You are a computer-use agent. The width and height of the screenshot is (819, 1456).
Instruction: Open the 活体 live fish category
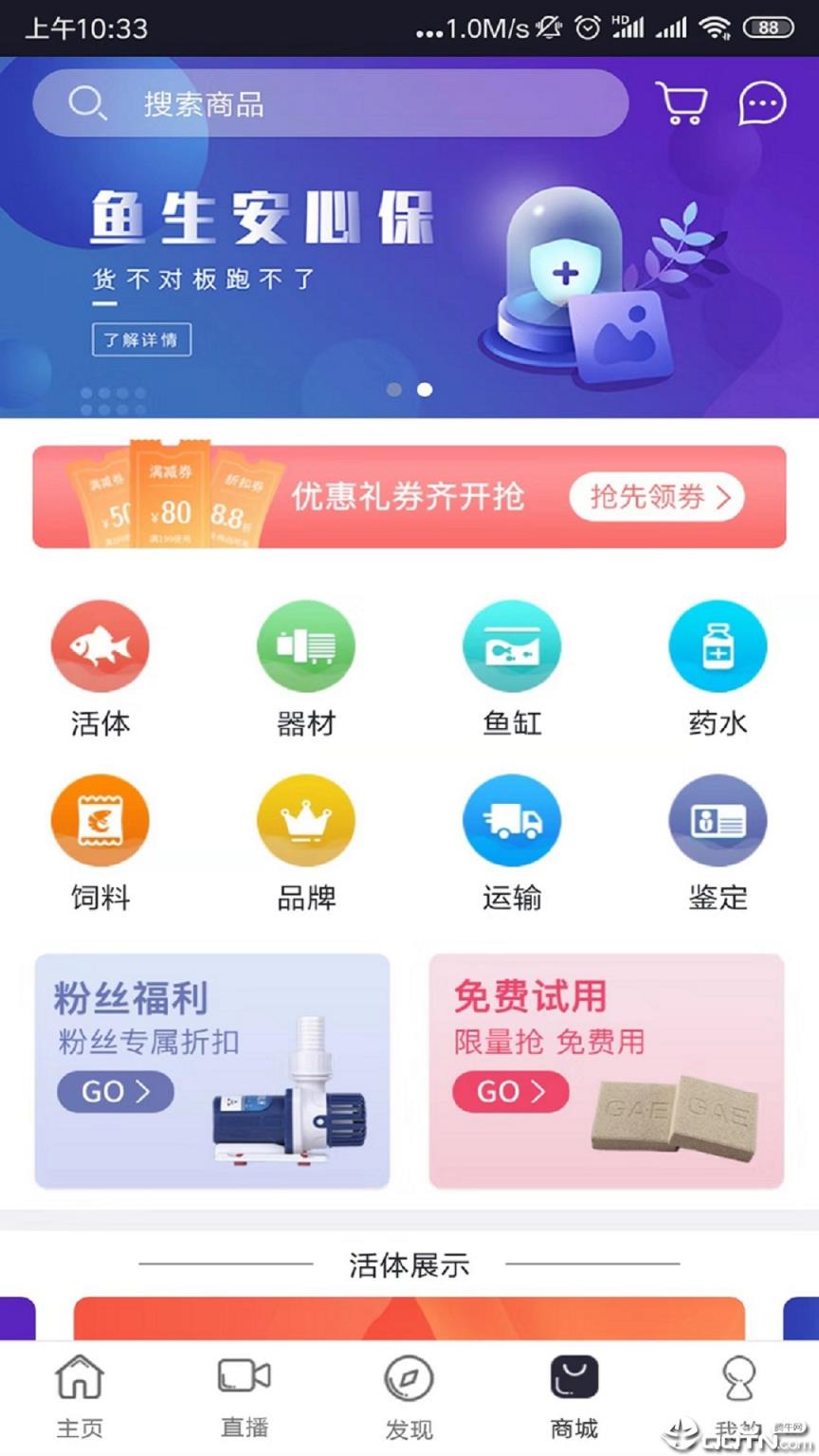[100, 646]
